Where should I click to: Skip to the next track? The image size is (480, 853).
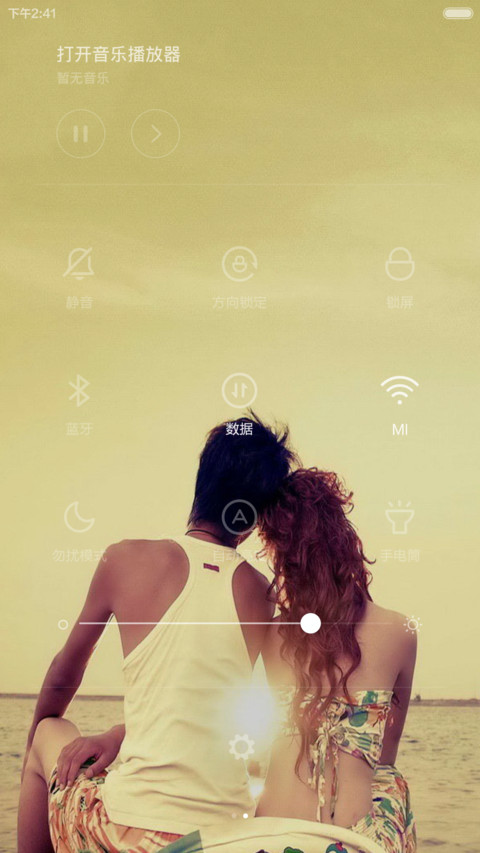tap(156, 134)
